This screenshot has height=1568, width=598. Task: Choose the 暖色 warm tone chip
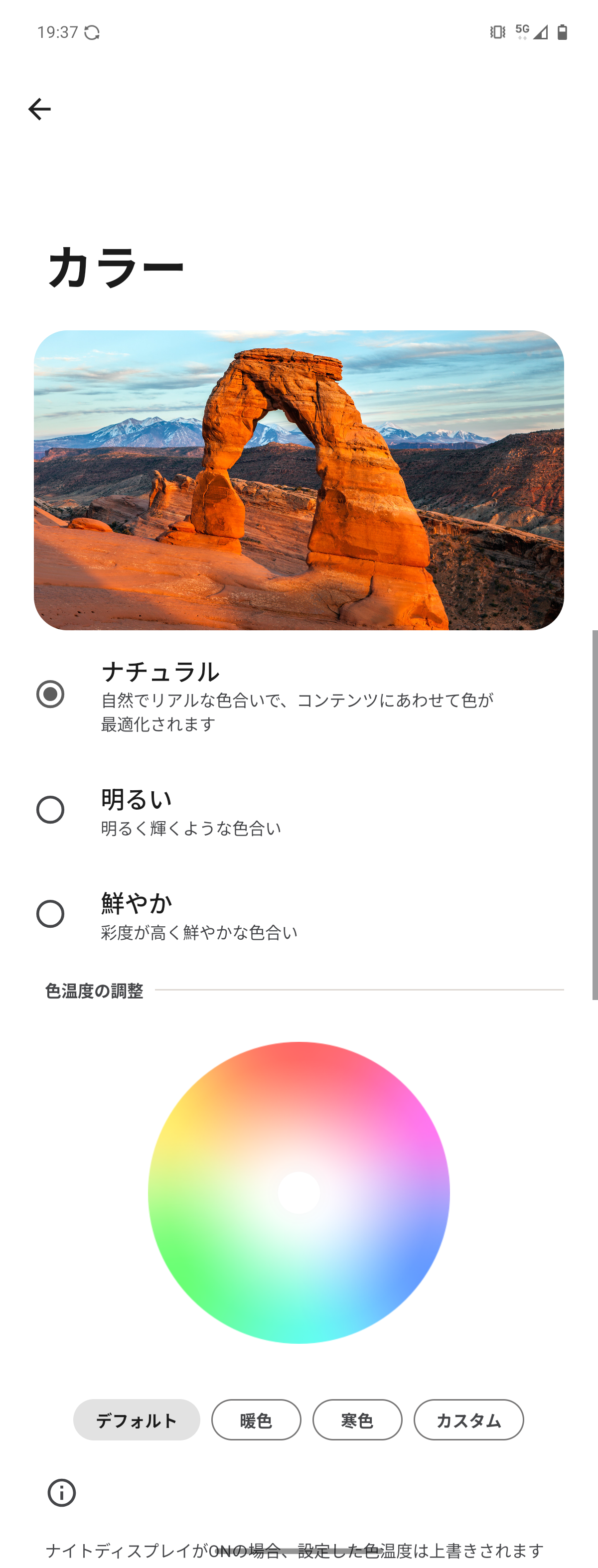(x=256, y=1420)
